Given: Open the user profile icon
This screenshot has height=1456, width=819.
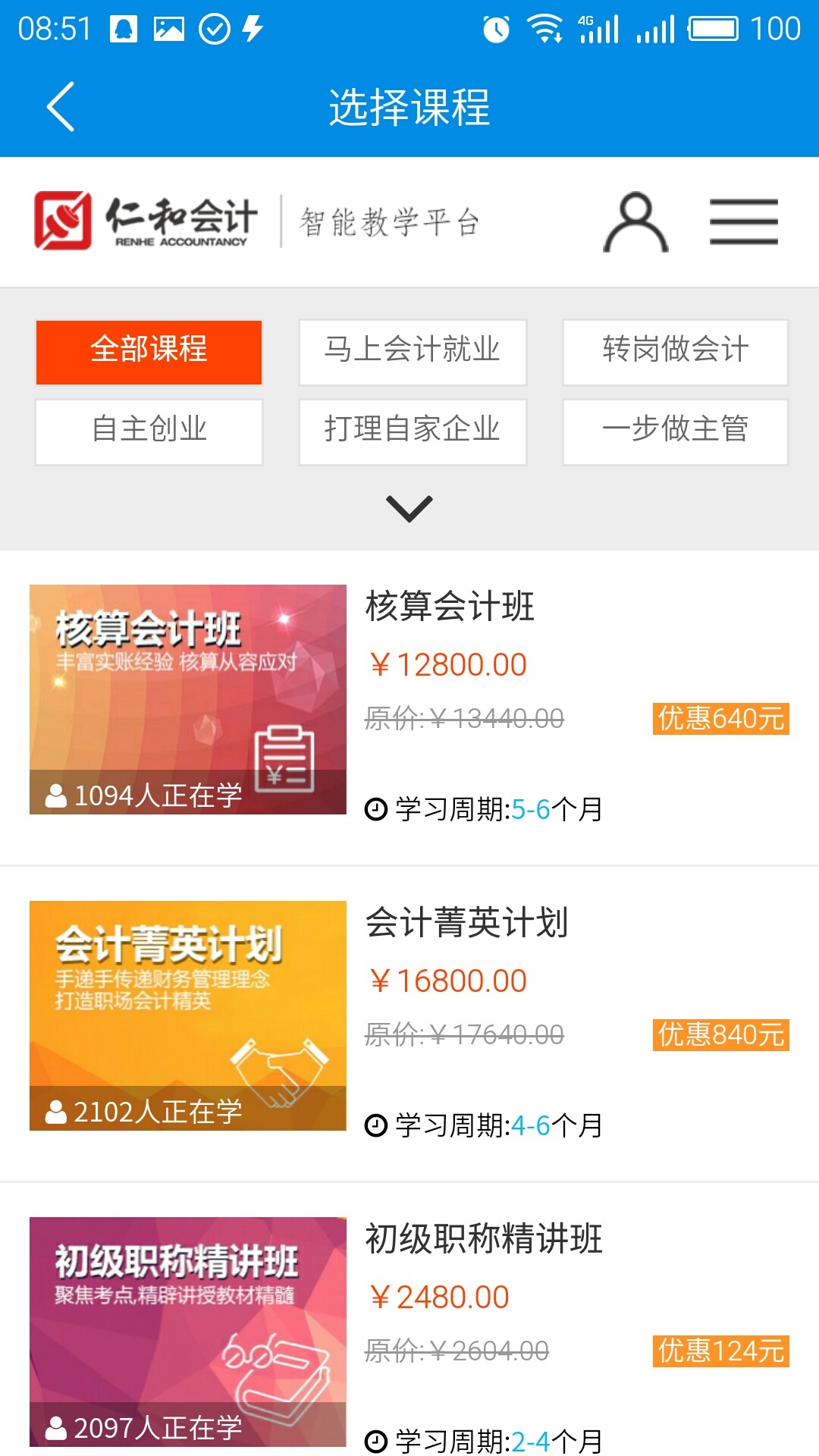Looking at the screenshot, I should (635, 222).
